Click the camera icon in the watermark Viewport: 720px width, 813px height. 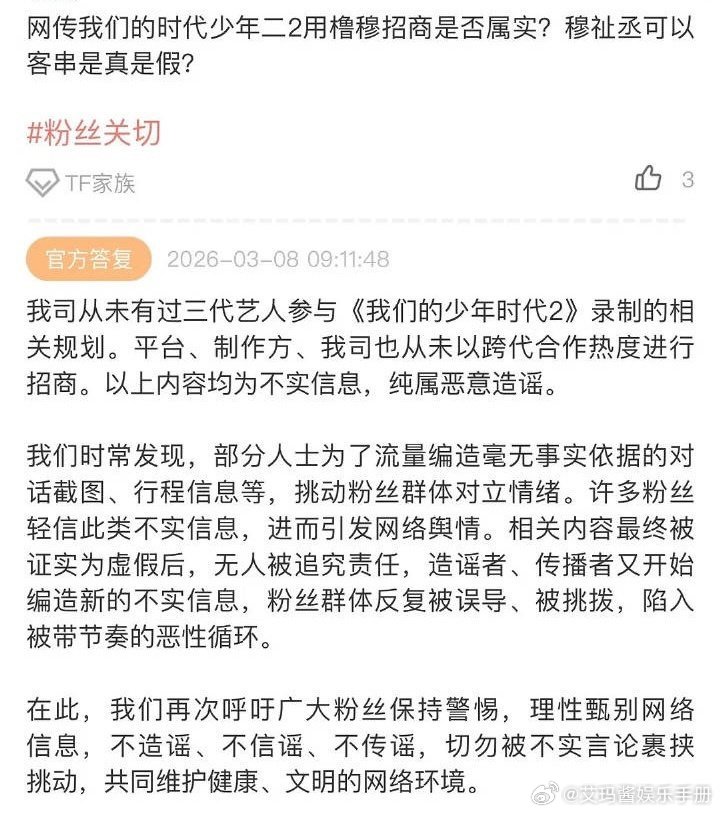click(546, 790)
